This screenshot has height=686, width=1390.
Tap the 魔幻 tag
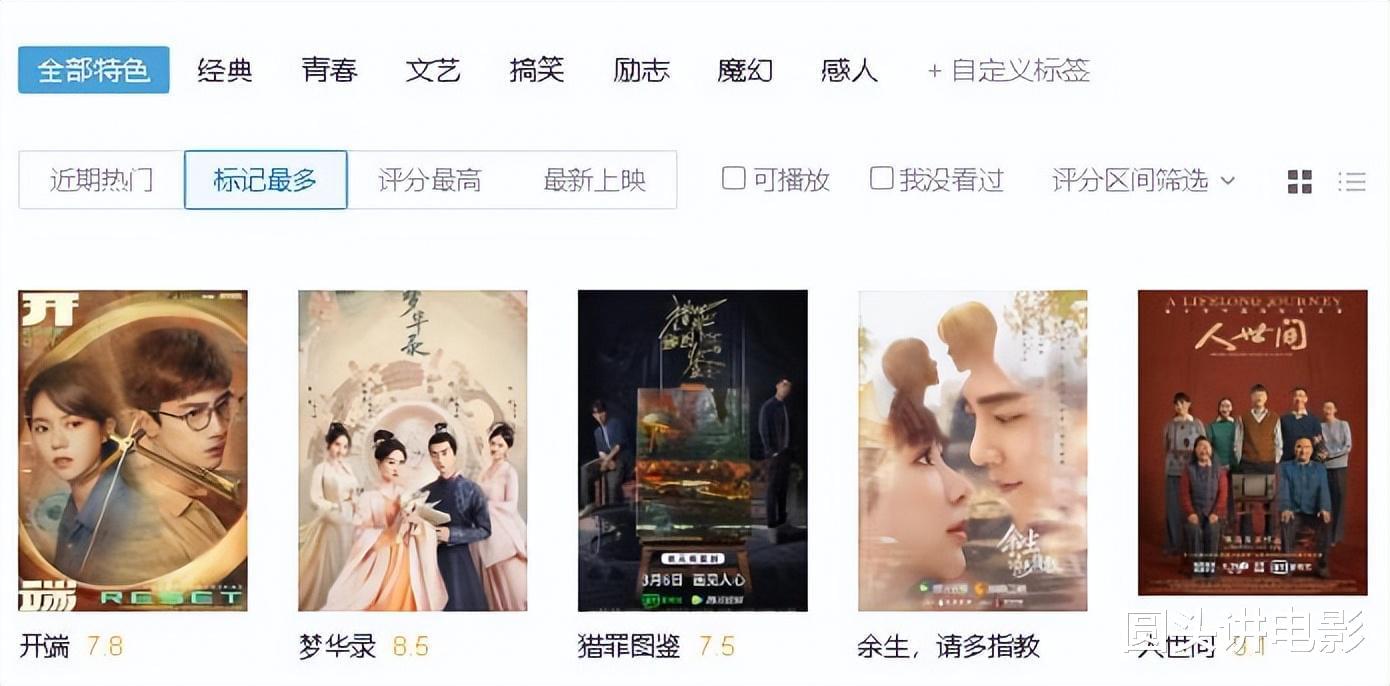click(x=745, y=70)
